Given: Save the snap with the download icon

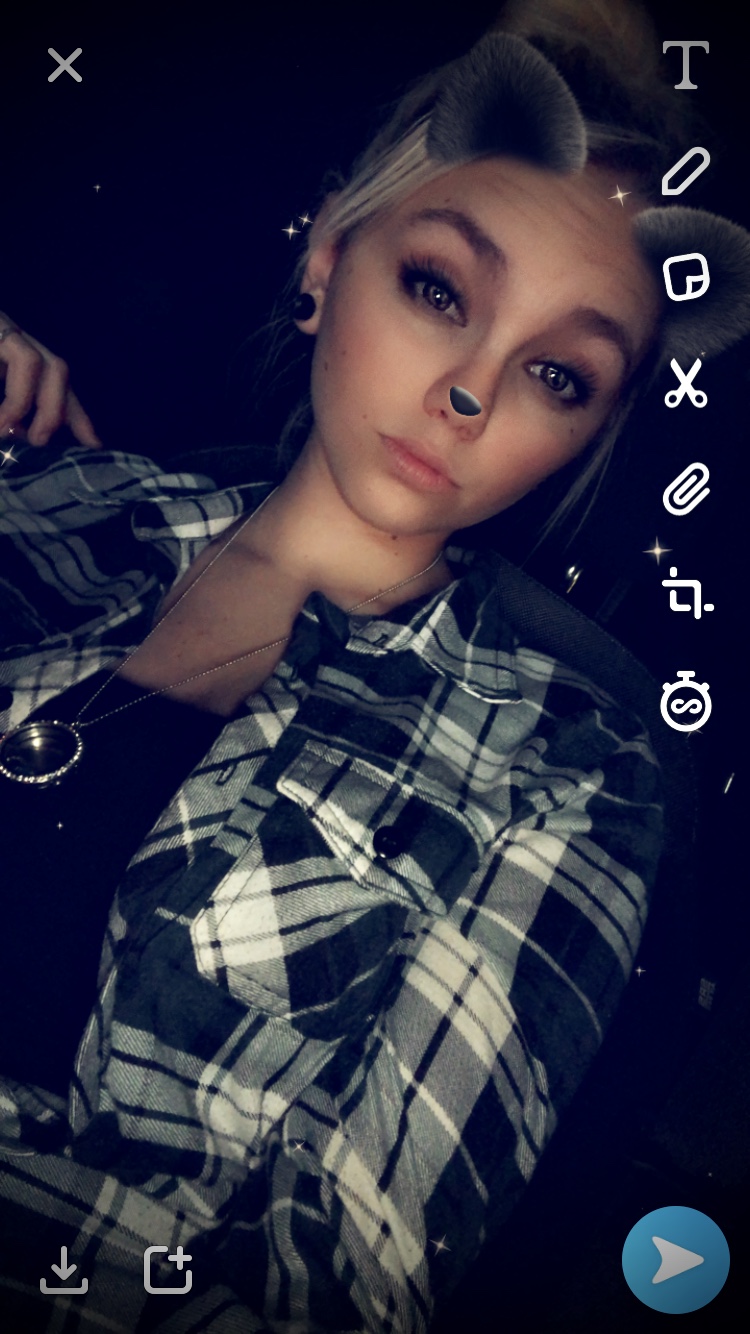Looking at the screenshot, I should (64, 1269).
